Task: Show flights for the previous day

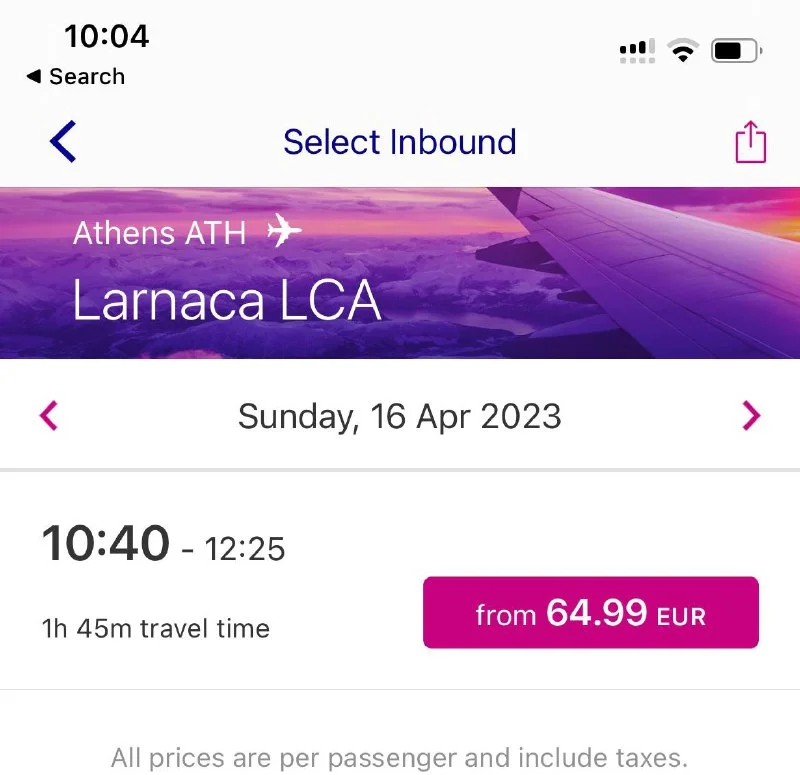Action: (49, 416)
